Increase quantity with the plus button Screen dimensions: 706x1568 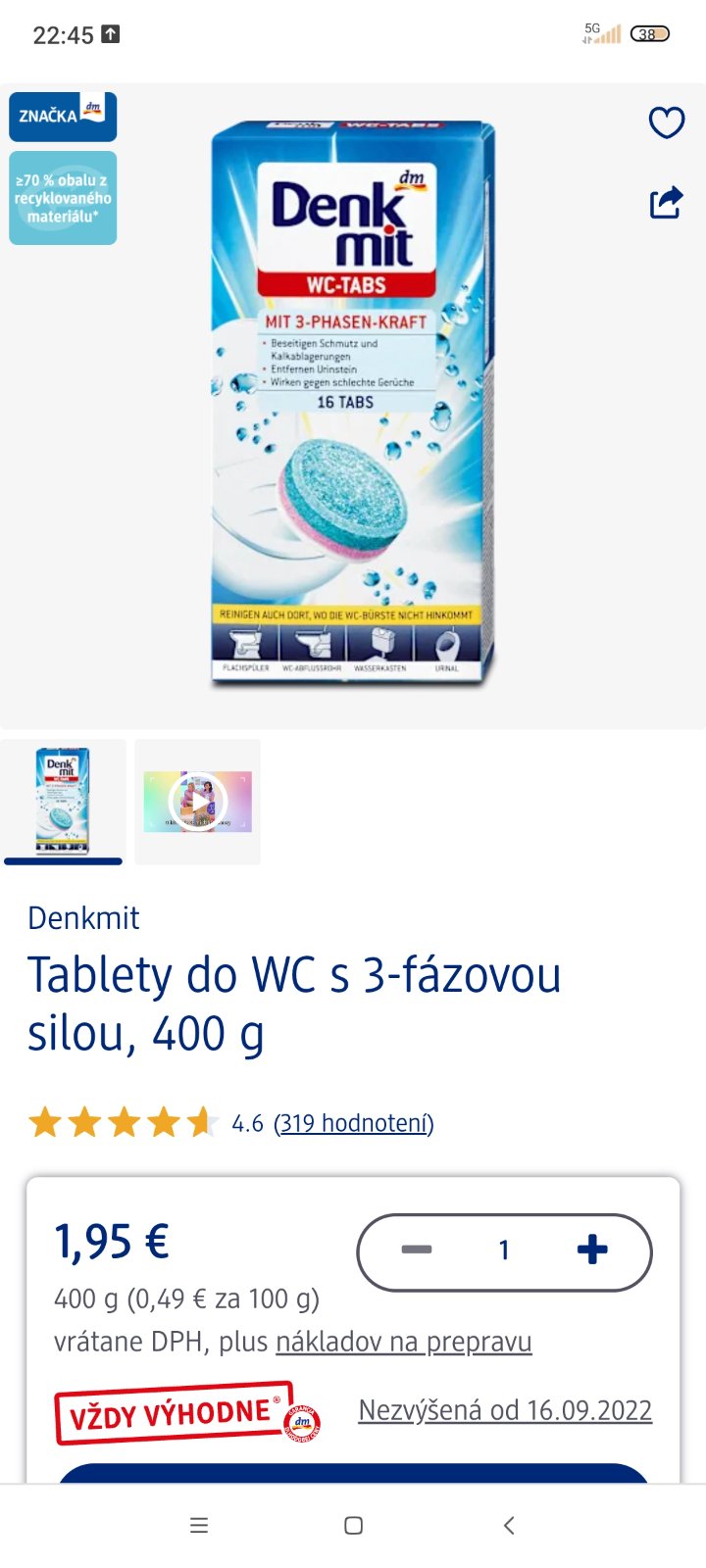[x=592, y=1249]
